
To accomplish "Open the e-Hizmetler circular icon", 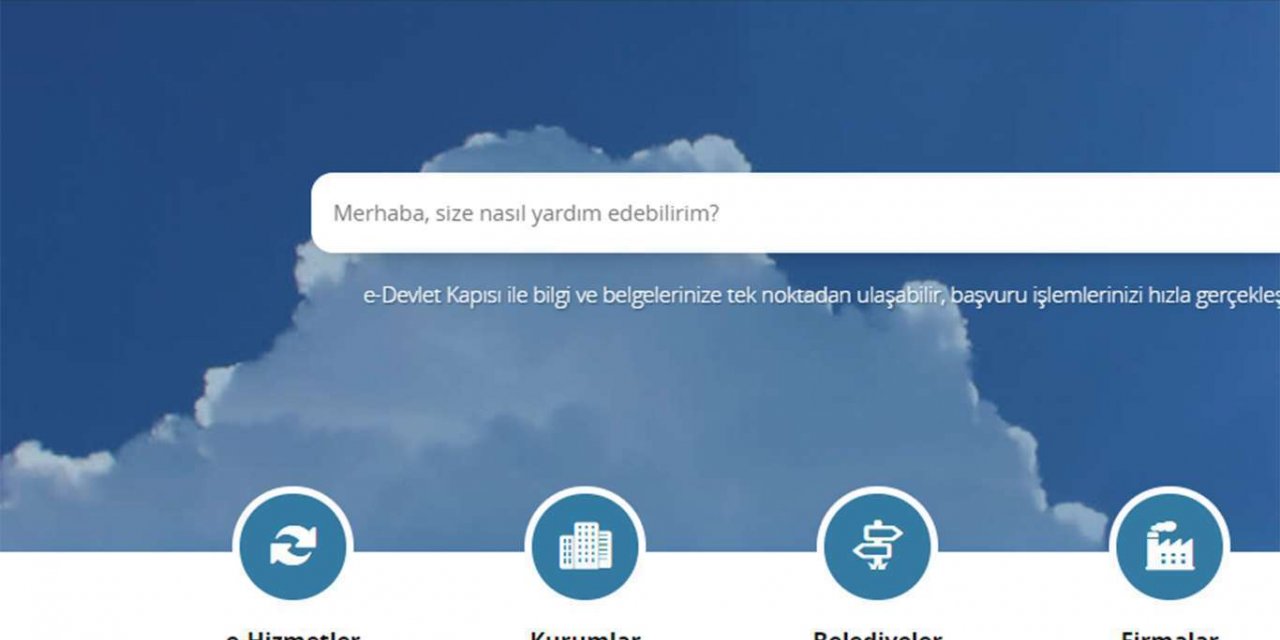I will pyautogui.click(x=293, y=547).
